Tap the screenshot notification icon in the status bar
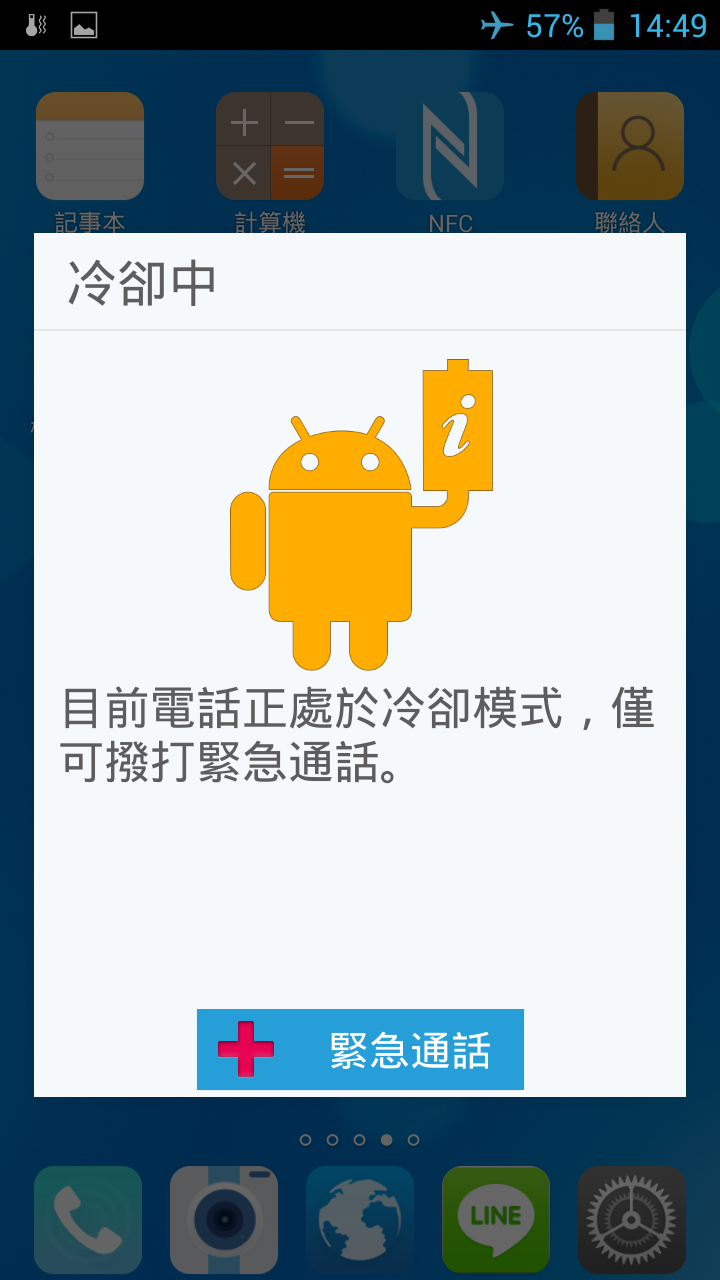 [x=85, y=24]
